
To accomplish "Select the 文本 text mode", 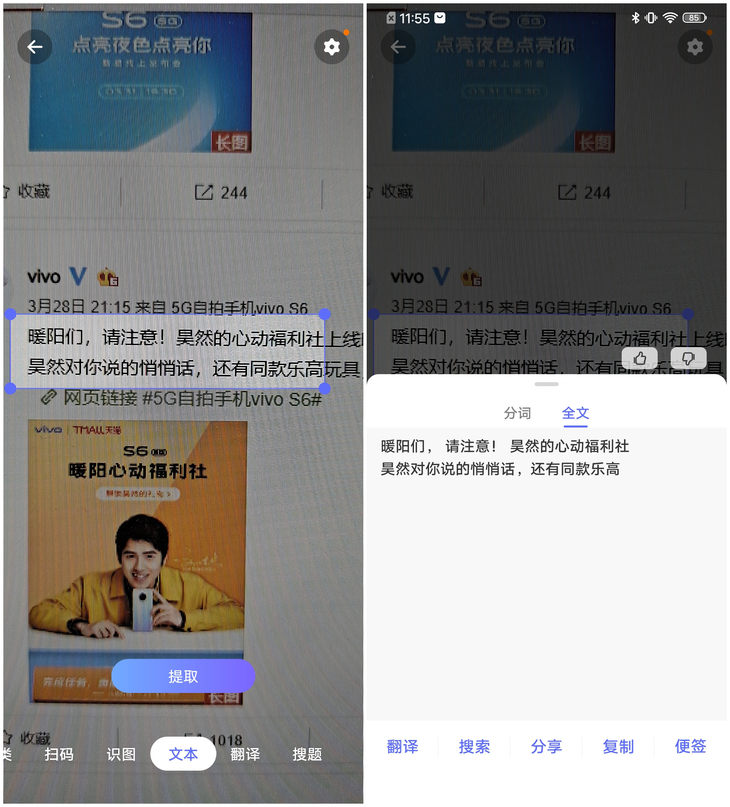I will 183,754.
